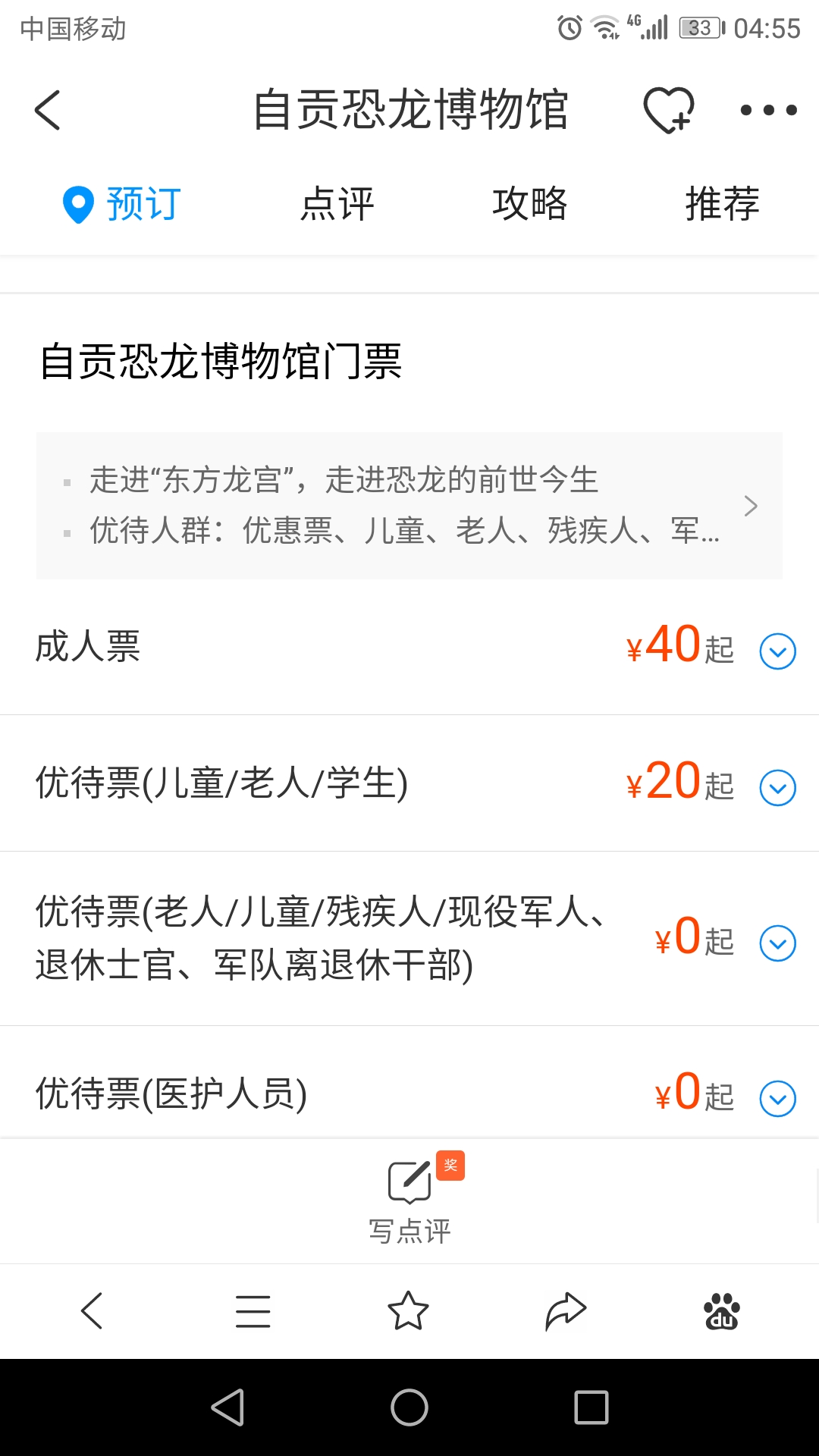Switch to the 攻略 tab
Image resolution: width=819 pixels, height=1456 pixels.
[530, 204]
